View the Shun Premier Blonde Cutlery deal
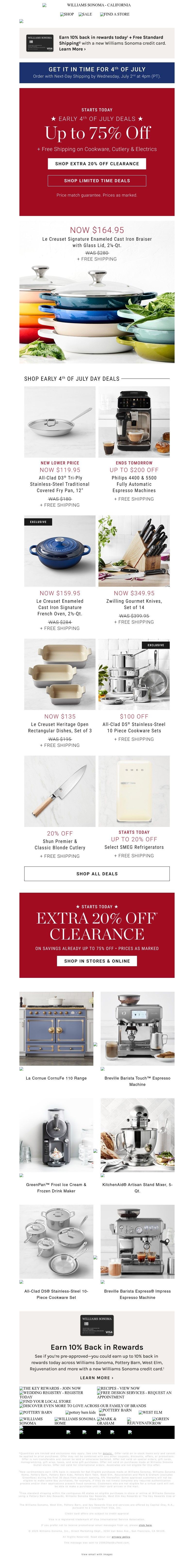Screen dimensions: 194x1568 [60, 791]
